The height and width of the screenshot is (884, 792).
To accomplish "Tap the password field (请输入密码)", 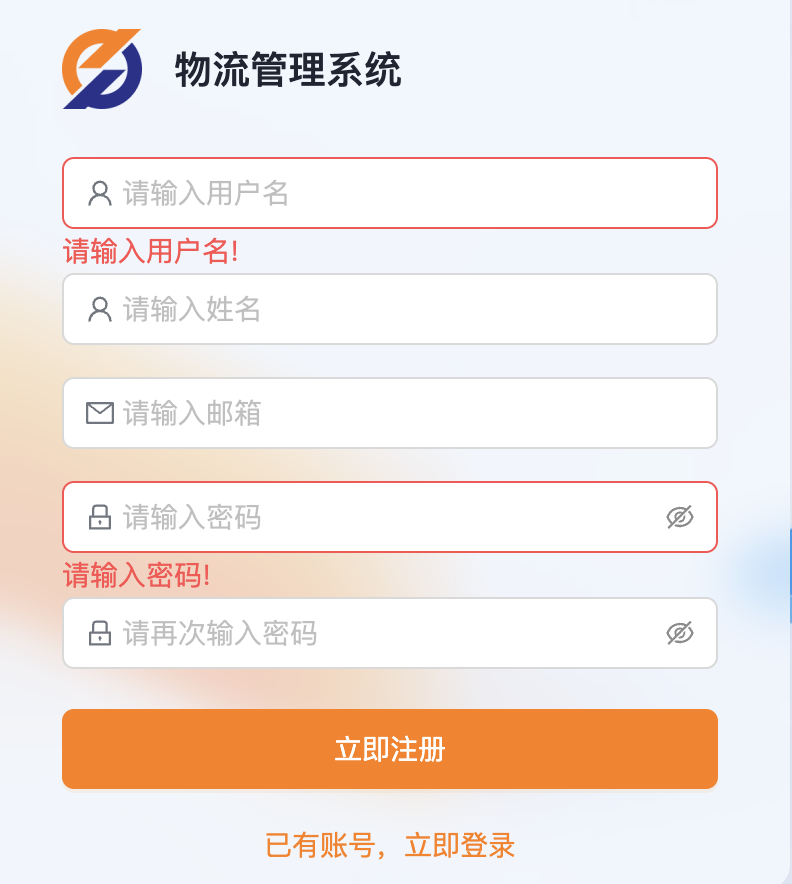I will [380, 517].
